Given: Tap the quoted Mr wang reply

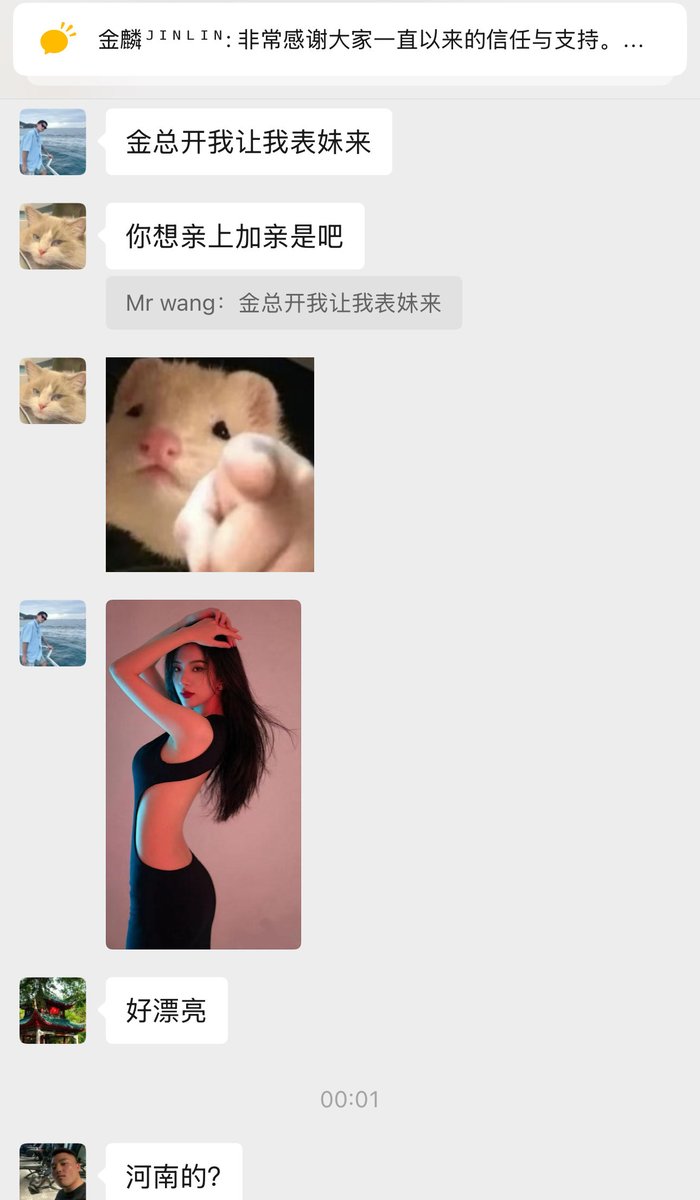Looking at the screenshot, I should 284,303.
